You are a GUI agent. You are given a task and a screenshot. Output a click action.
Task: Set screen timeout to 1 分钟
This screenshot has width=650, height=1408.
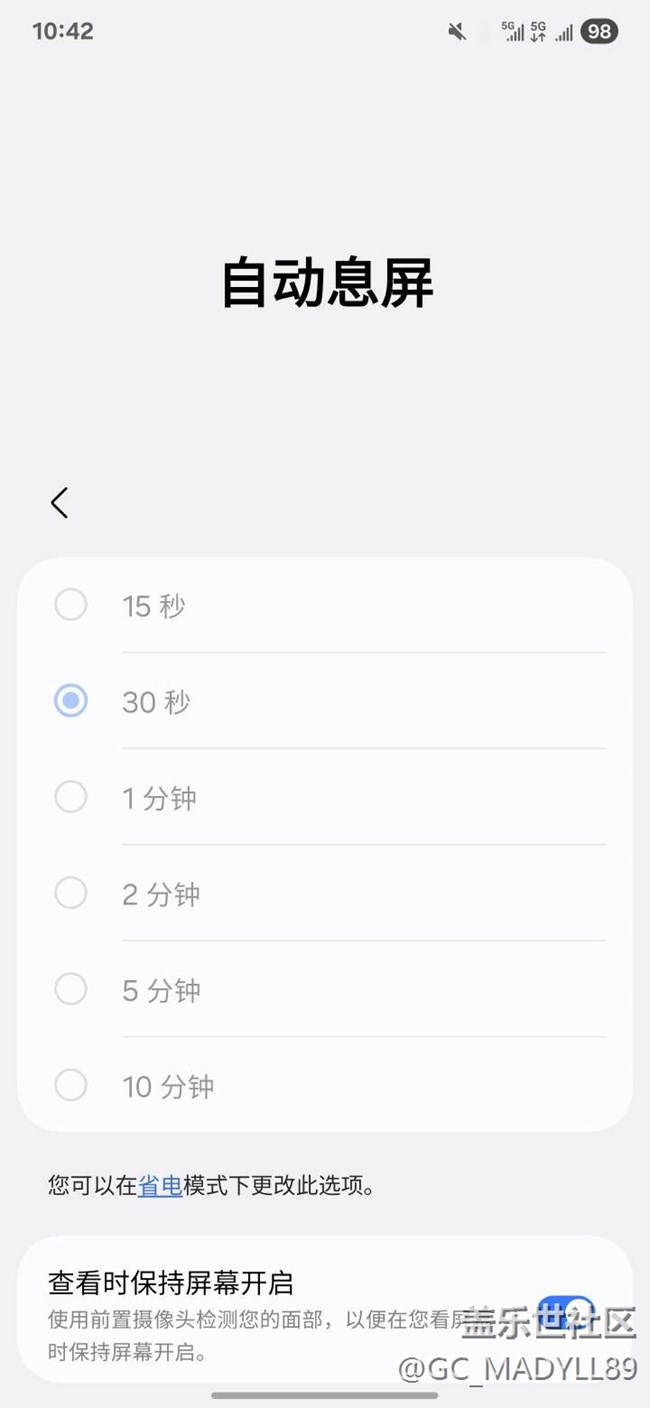click(71, 797)
